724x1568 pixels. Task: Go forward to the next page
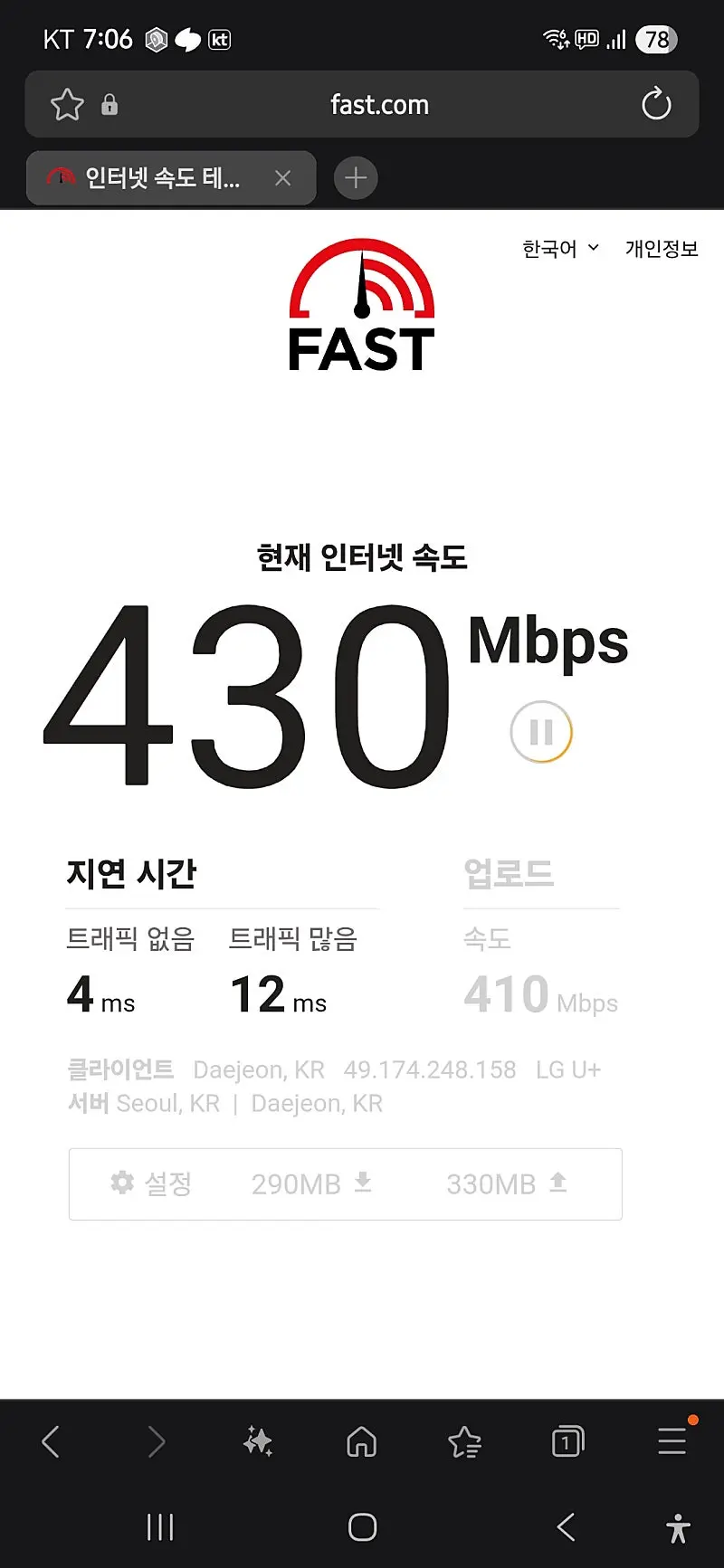pyautogui.click(x=156, y=1441)
